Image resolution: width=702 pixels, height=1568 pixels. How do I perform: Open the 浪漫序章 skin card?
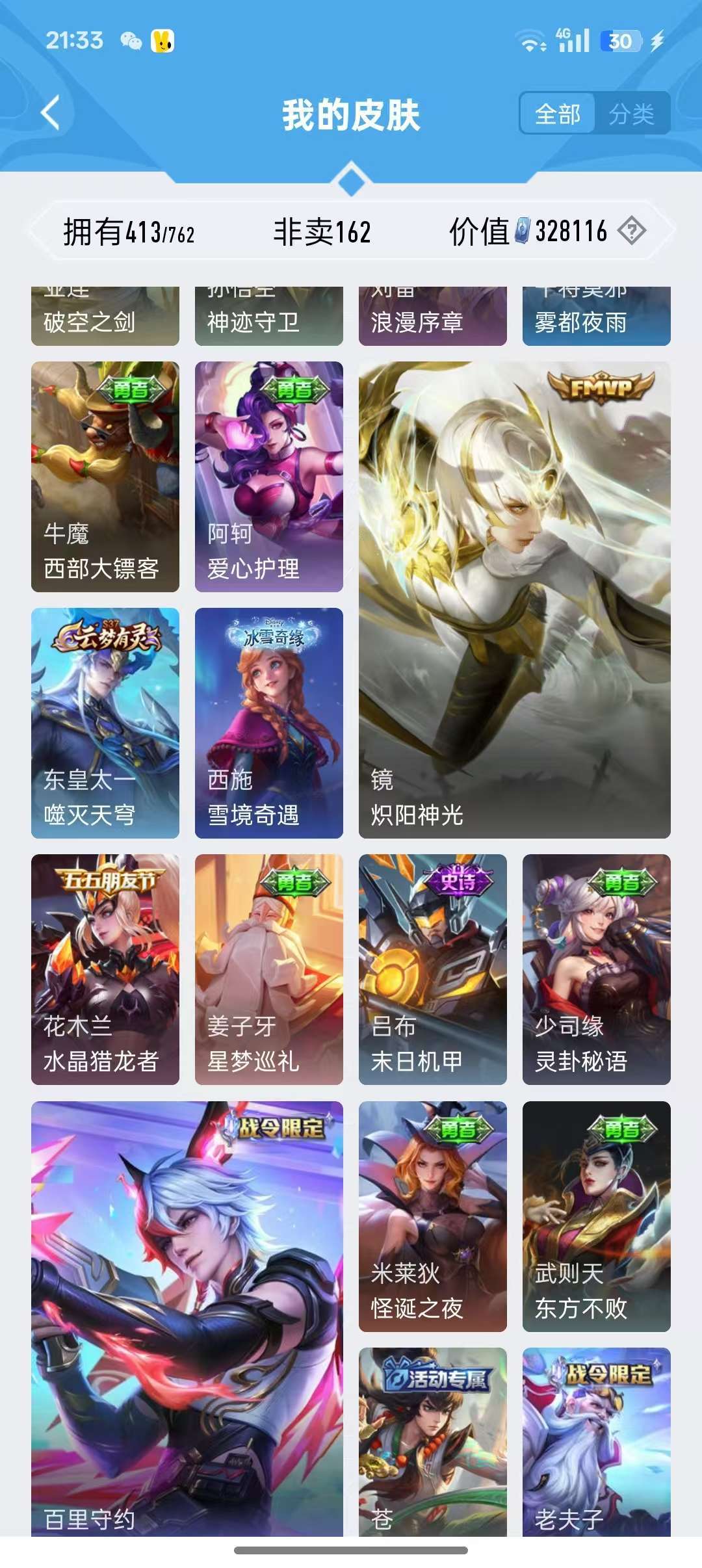(433, 316)
